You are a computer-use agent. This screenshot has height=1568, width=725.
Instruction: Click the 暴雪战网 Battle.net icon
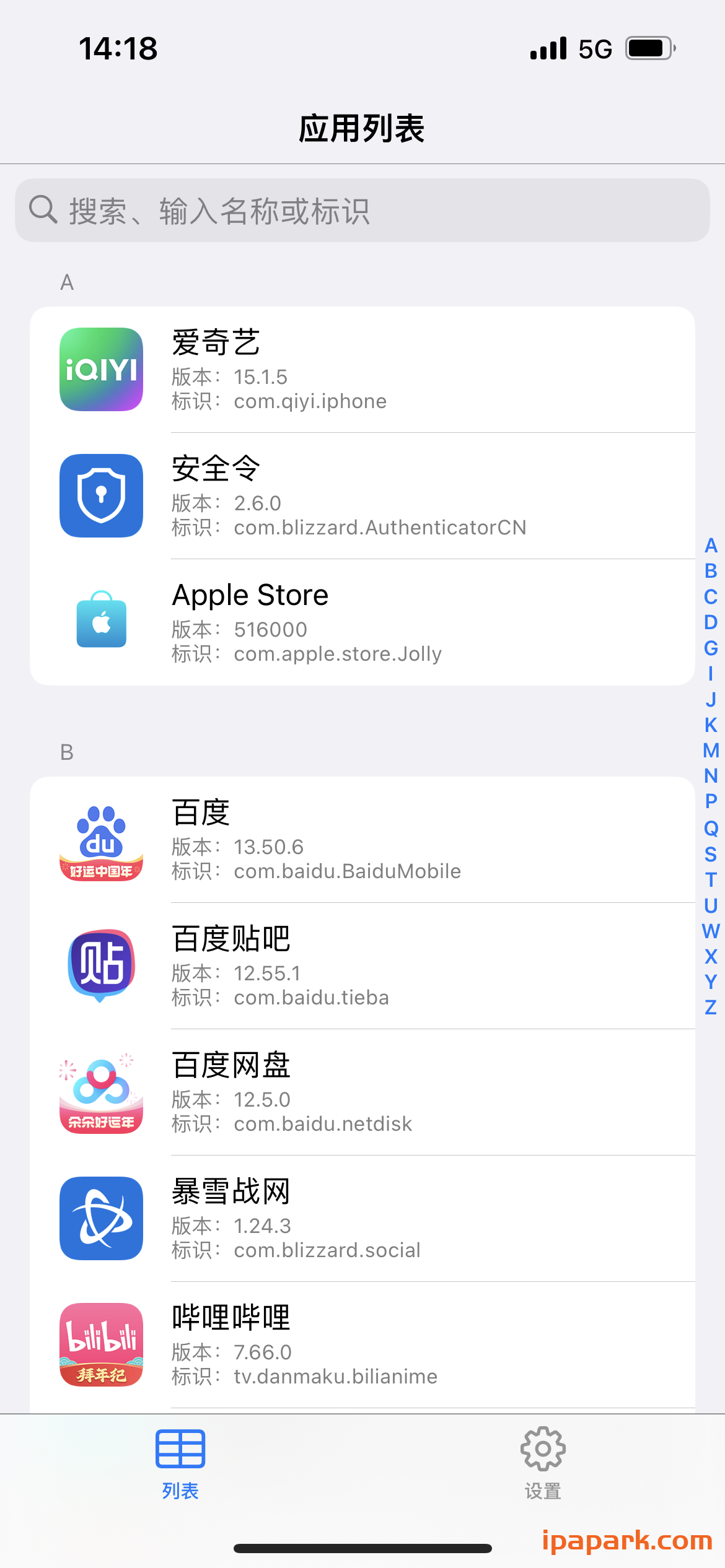click(101, 1219)
